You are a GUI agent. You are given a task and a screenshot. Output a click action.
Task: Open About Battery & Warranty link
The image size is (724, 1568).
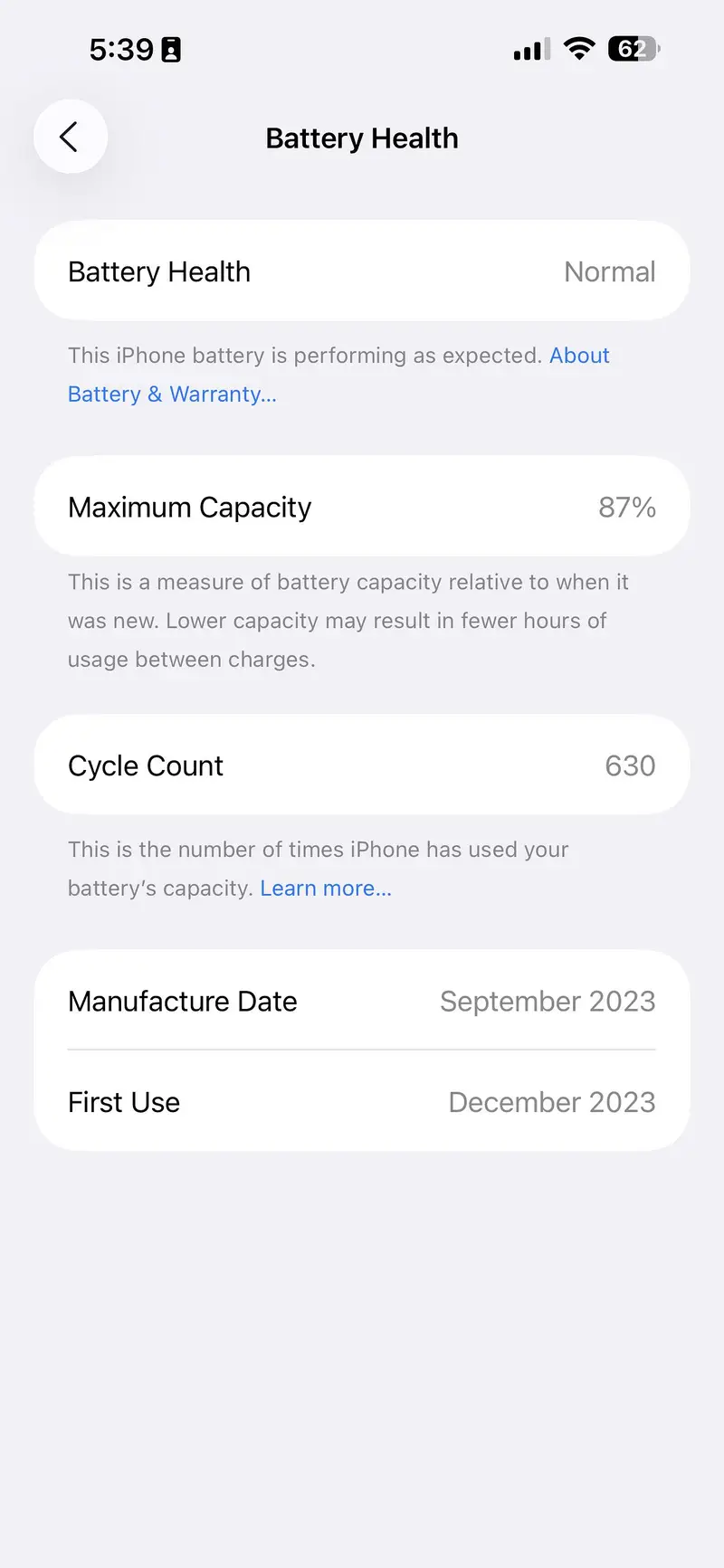pos(172,394)
